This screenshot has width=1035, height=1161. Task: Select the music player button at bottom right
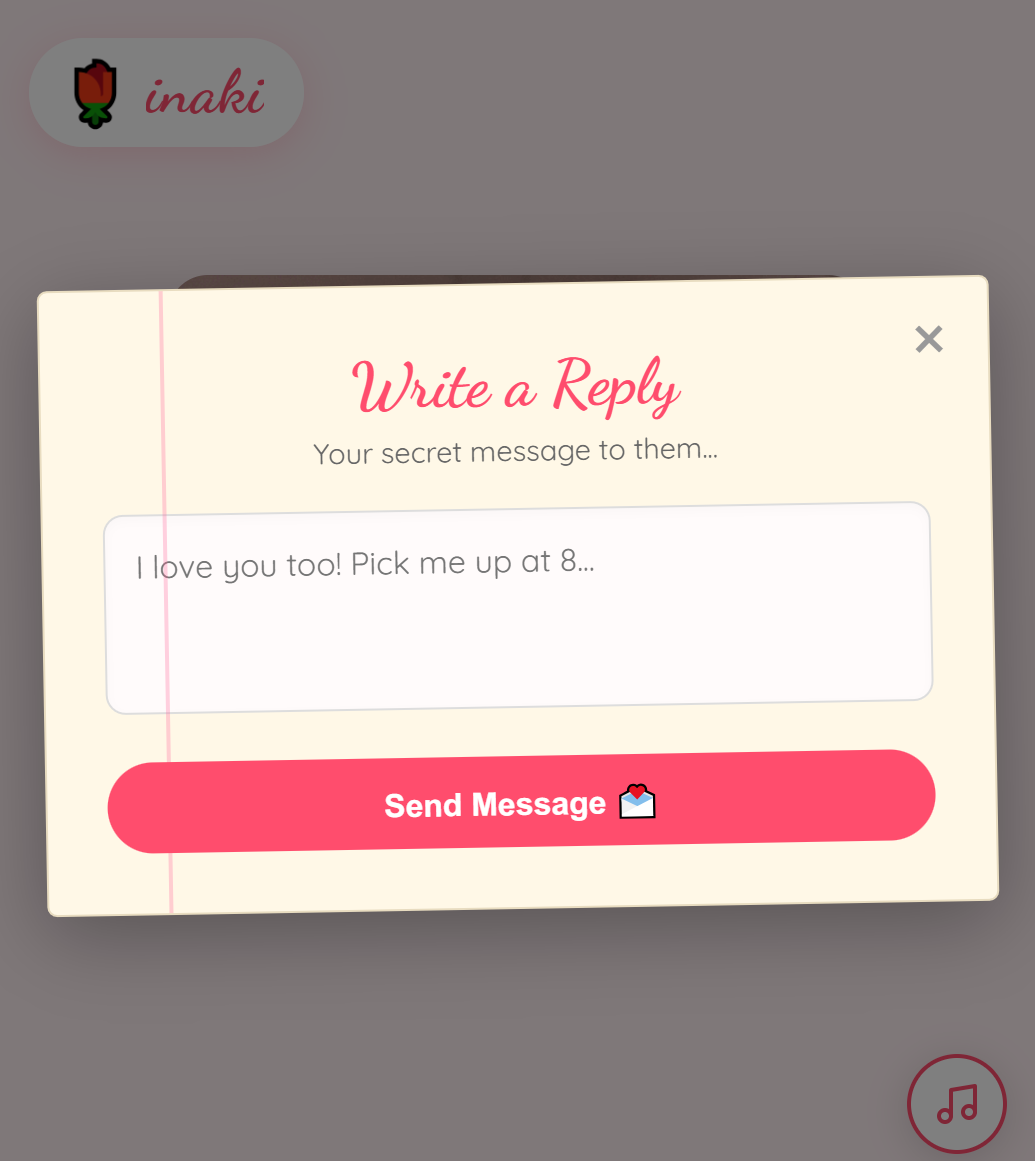pyautogui.click(x=956, y=1103)
